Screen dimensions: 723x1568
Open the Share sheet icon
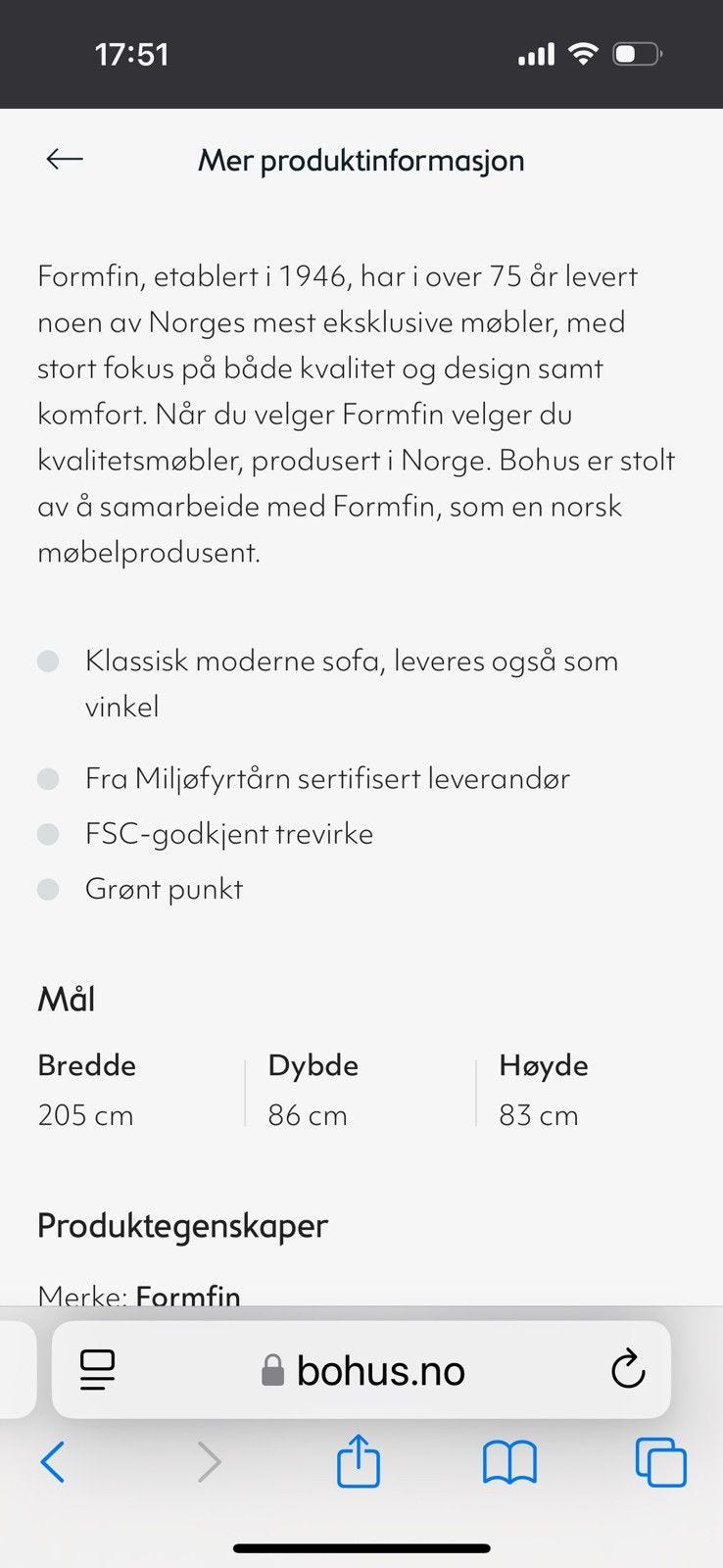(x=361, y=1461)
